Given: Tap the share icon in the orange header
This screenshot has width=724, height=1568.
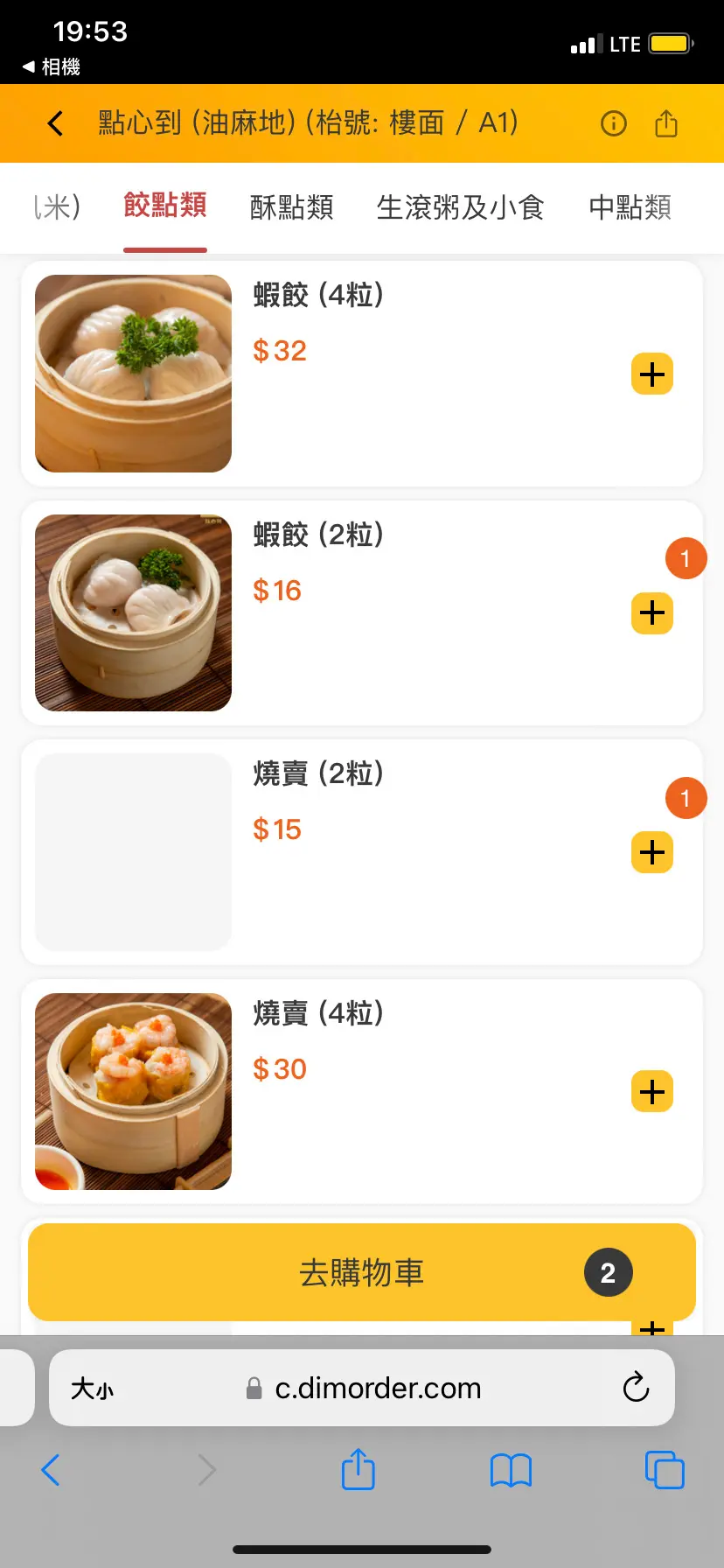Looking at the screenshot, I should pos(666,123).
